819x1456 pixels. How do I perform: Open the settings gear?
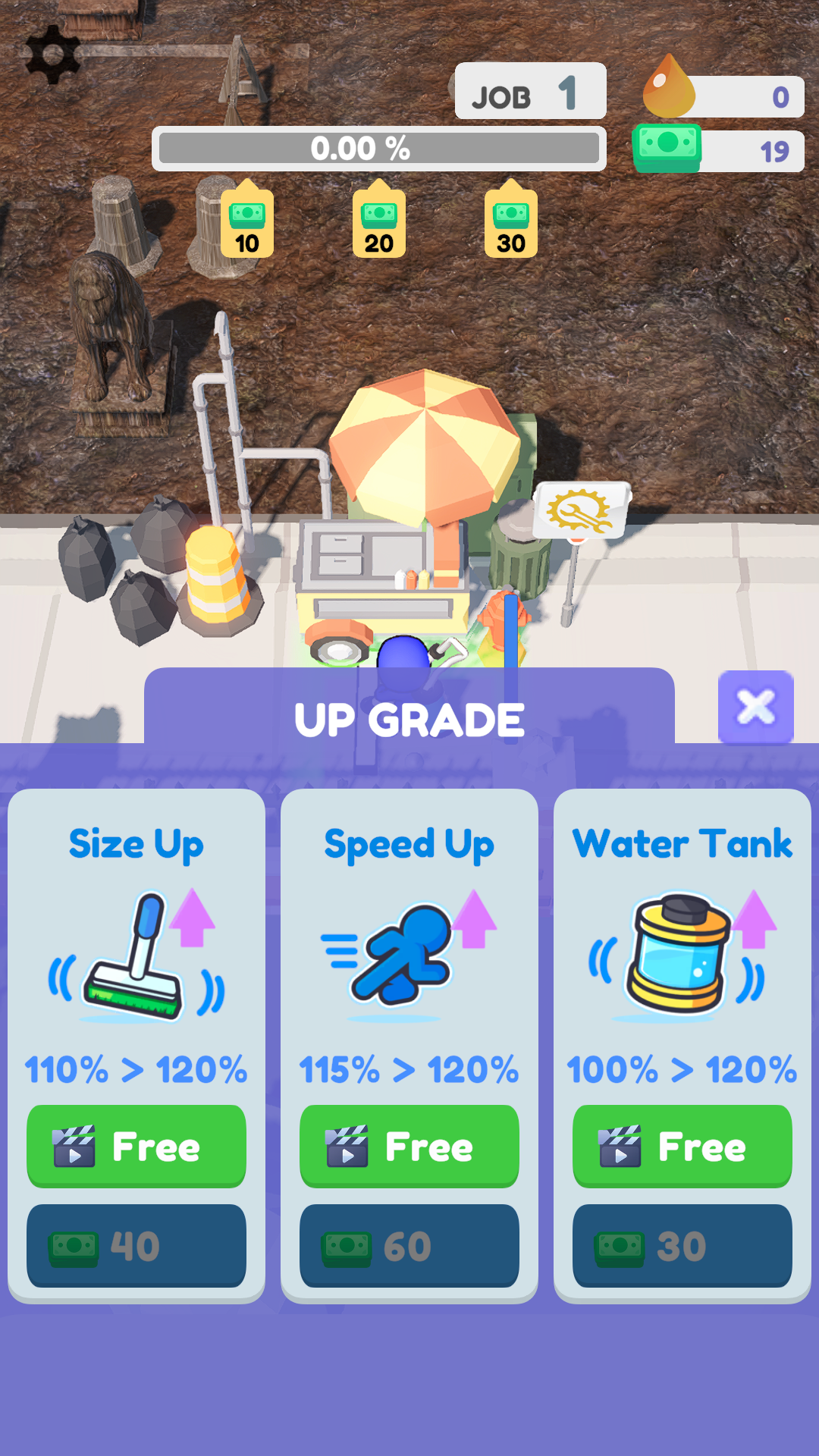[x=52, y=55]
